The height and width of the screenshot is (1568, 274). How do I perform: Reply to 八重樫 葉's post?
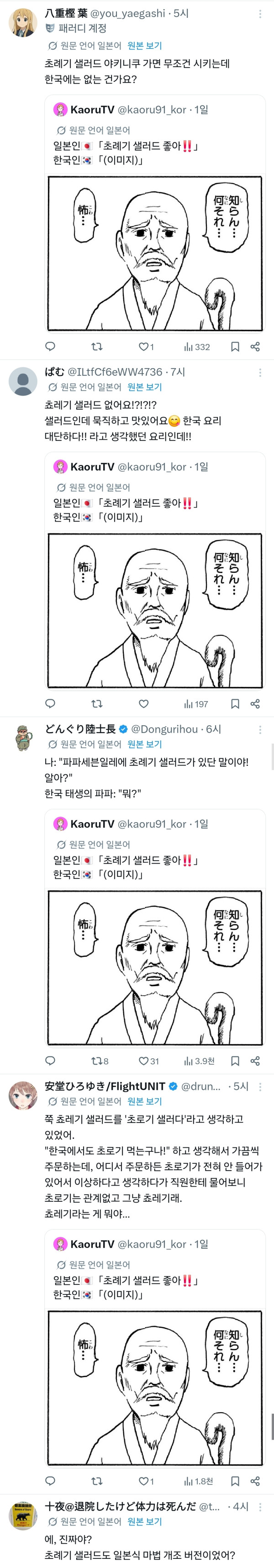click(x=51, y=347)
